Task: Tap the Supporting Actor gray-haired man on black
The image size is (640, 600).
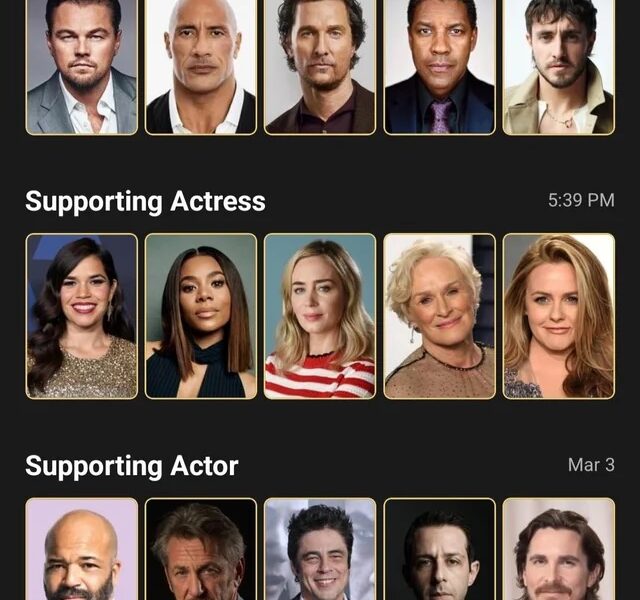Action: tap(201, 549)
